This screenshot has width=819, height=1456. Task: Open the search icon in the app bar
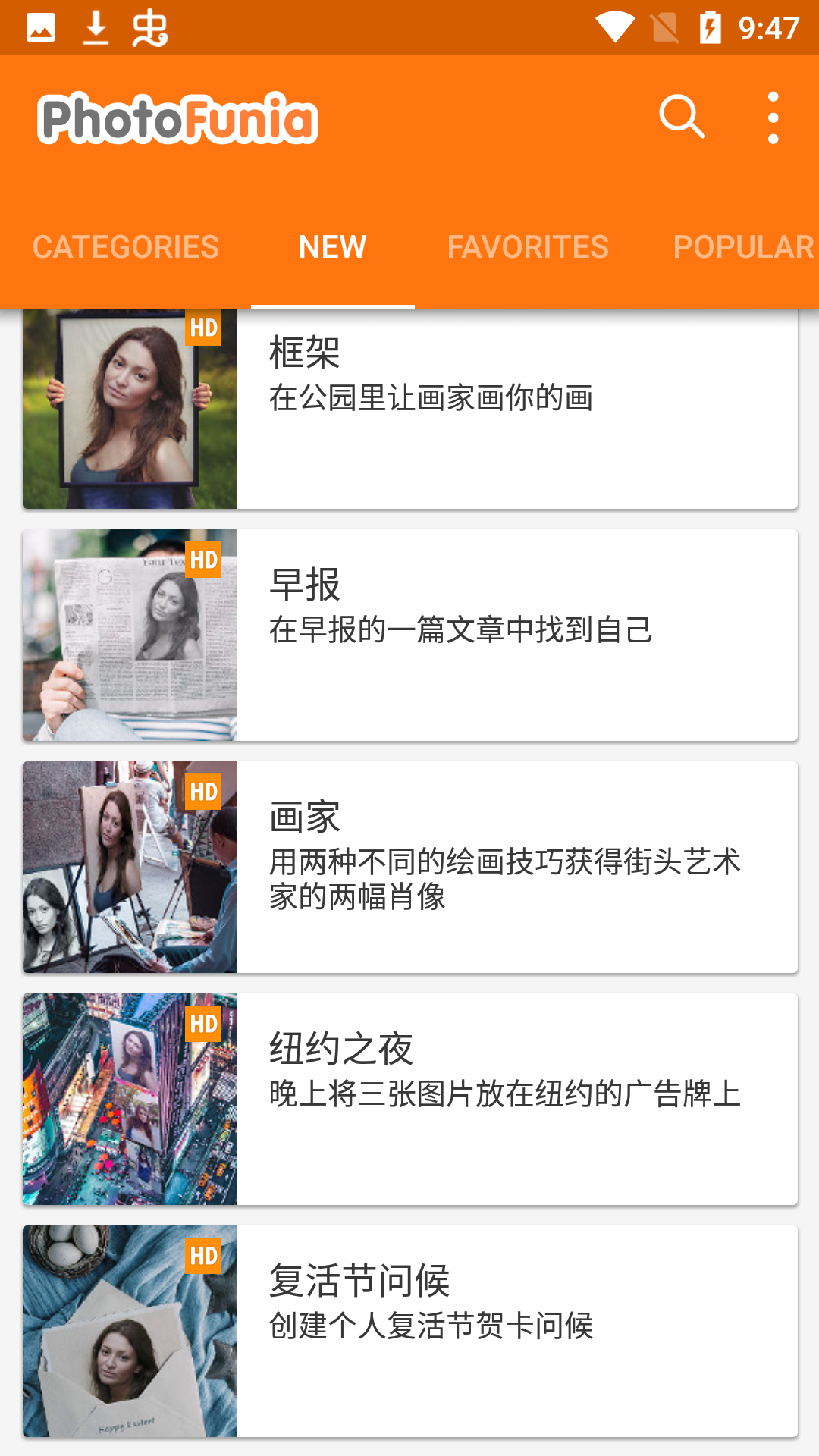point(681,118)
